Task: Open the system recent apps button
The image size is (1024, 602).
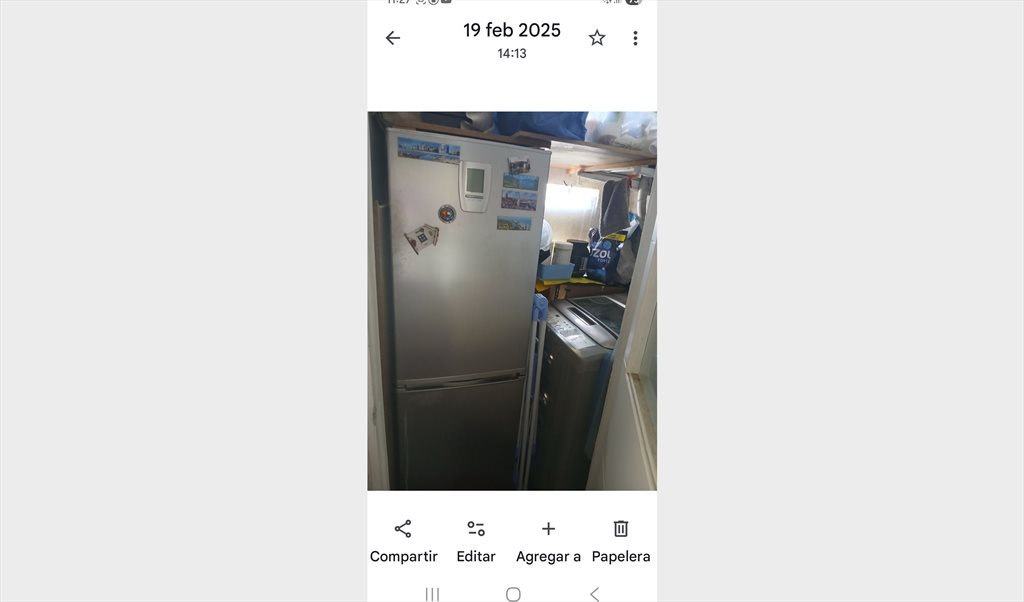Action: 432,594
